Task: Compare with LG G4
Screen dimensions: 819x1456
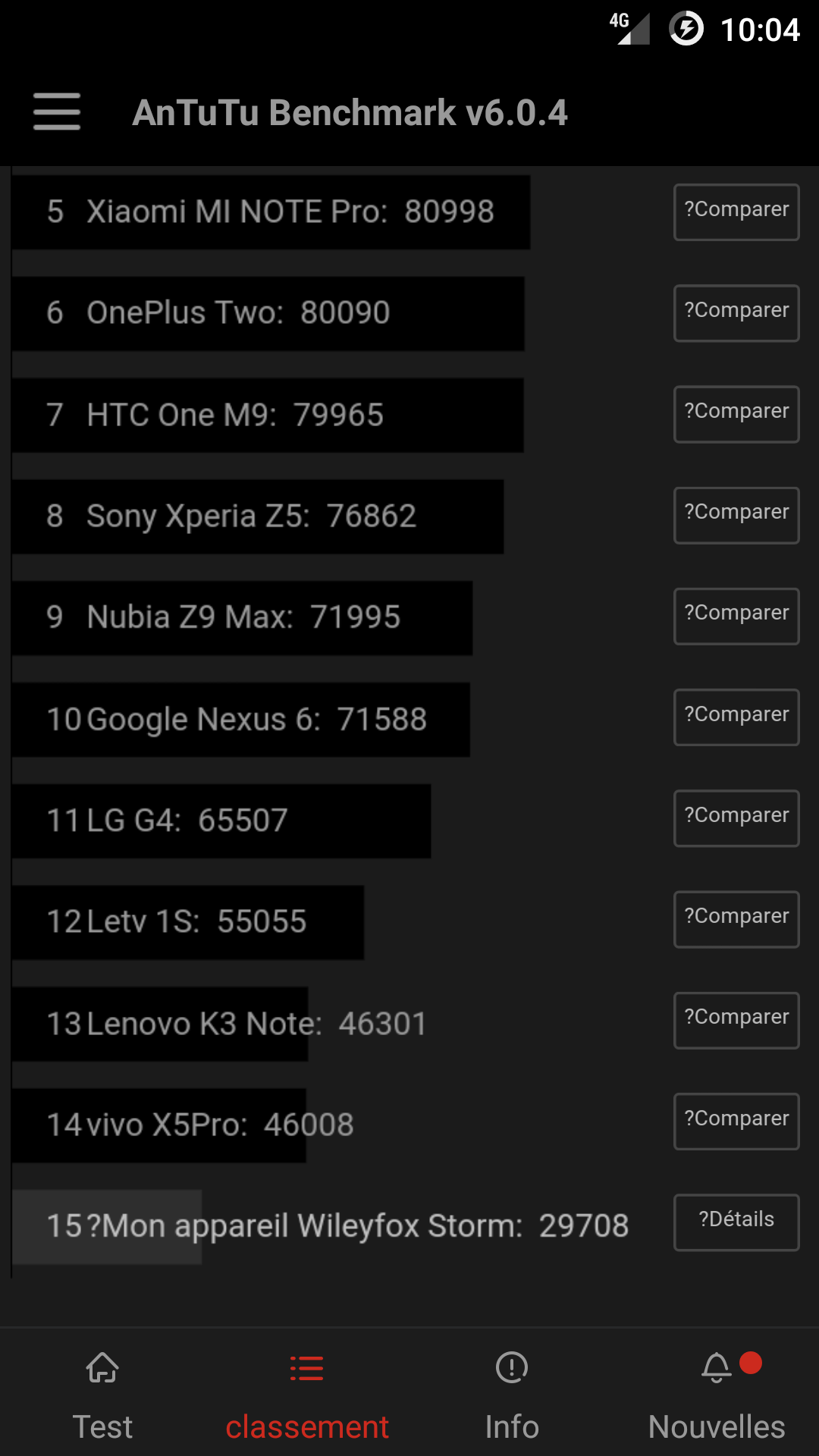Action: 736,818
